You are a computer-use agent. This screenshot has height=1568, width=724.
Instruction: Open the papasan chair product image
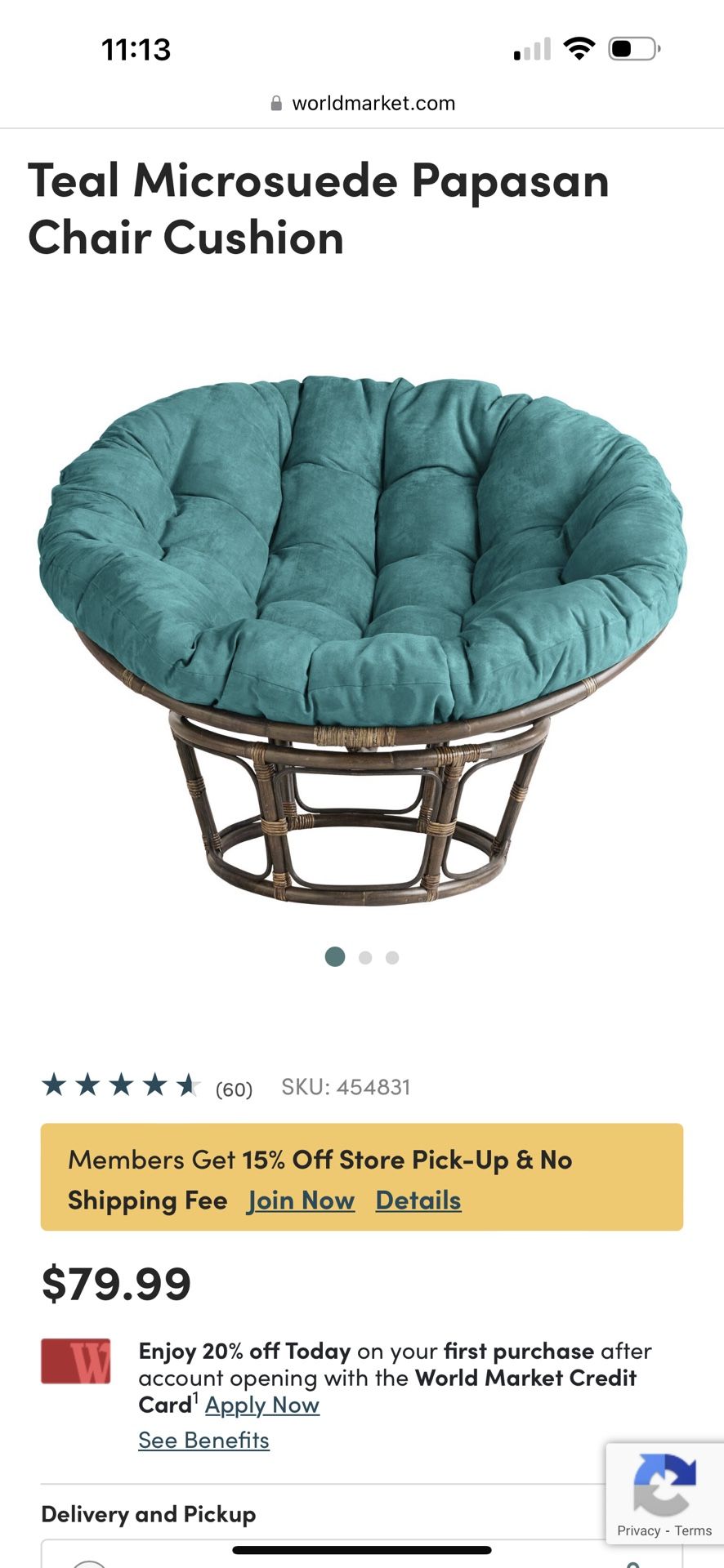(x=362, y=639)
